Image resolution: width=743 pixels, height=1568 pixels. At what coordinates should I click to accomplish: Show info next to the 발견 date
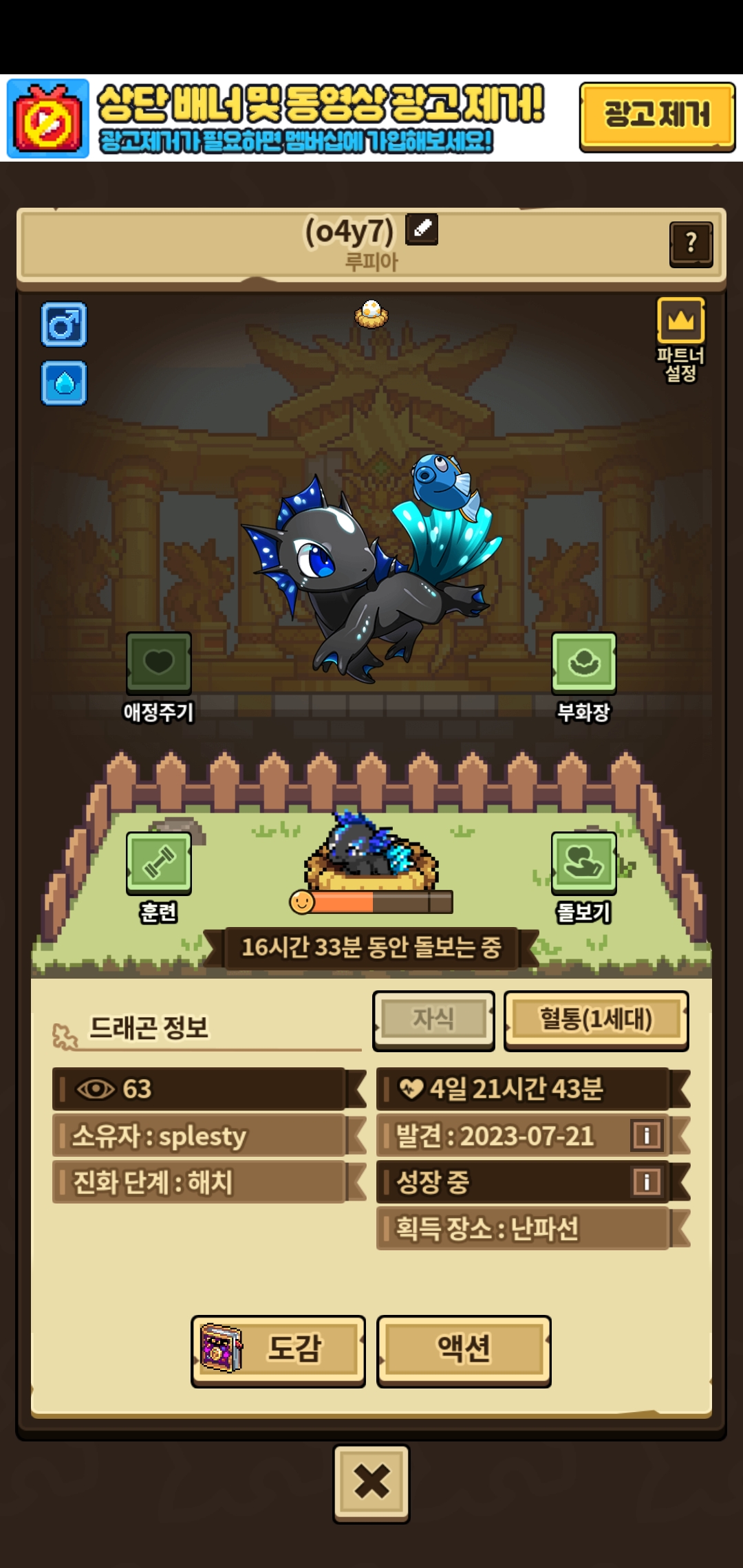646,1135
